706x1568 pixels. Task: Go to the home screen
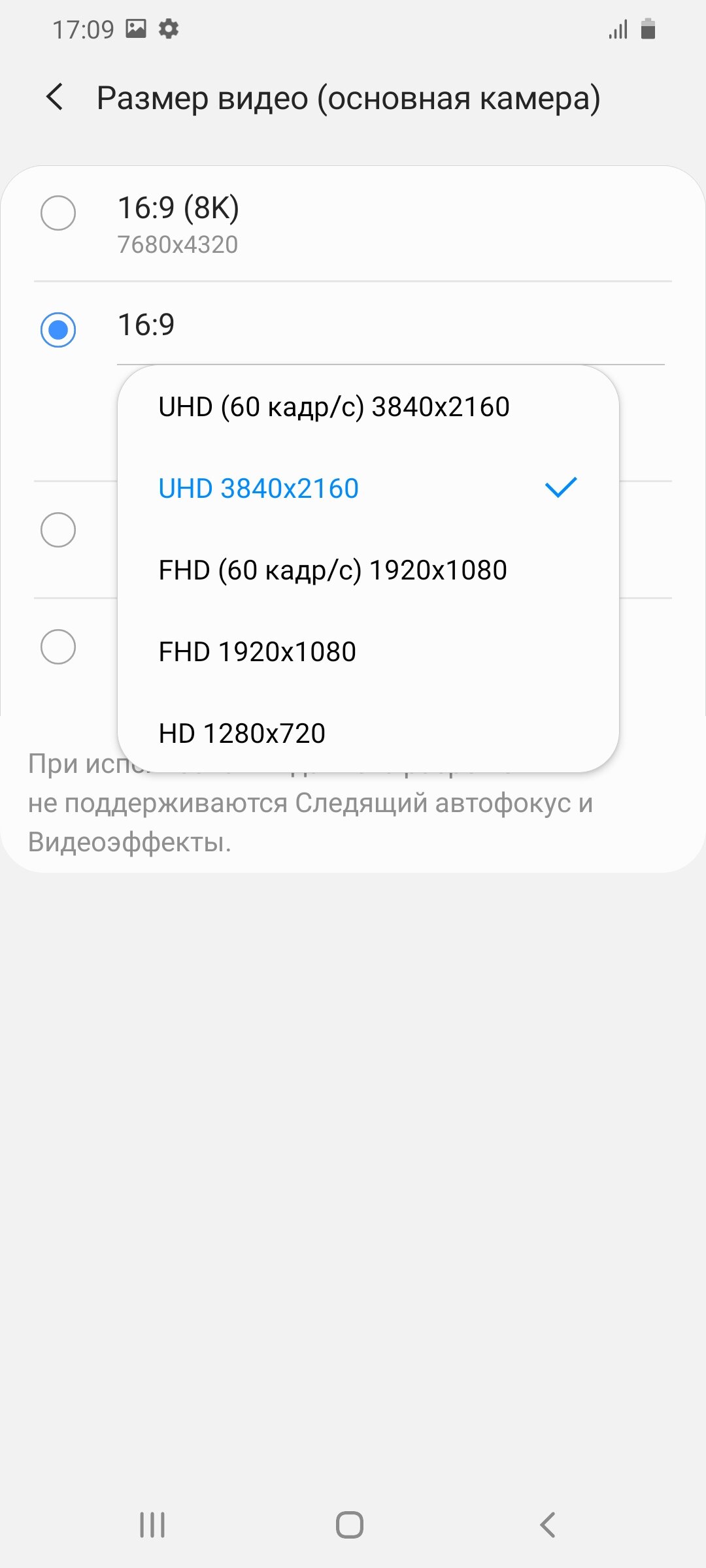coord(350,1525)
